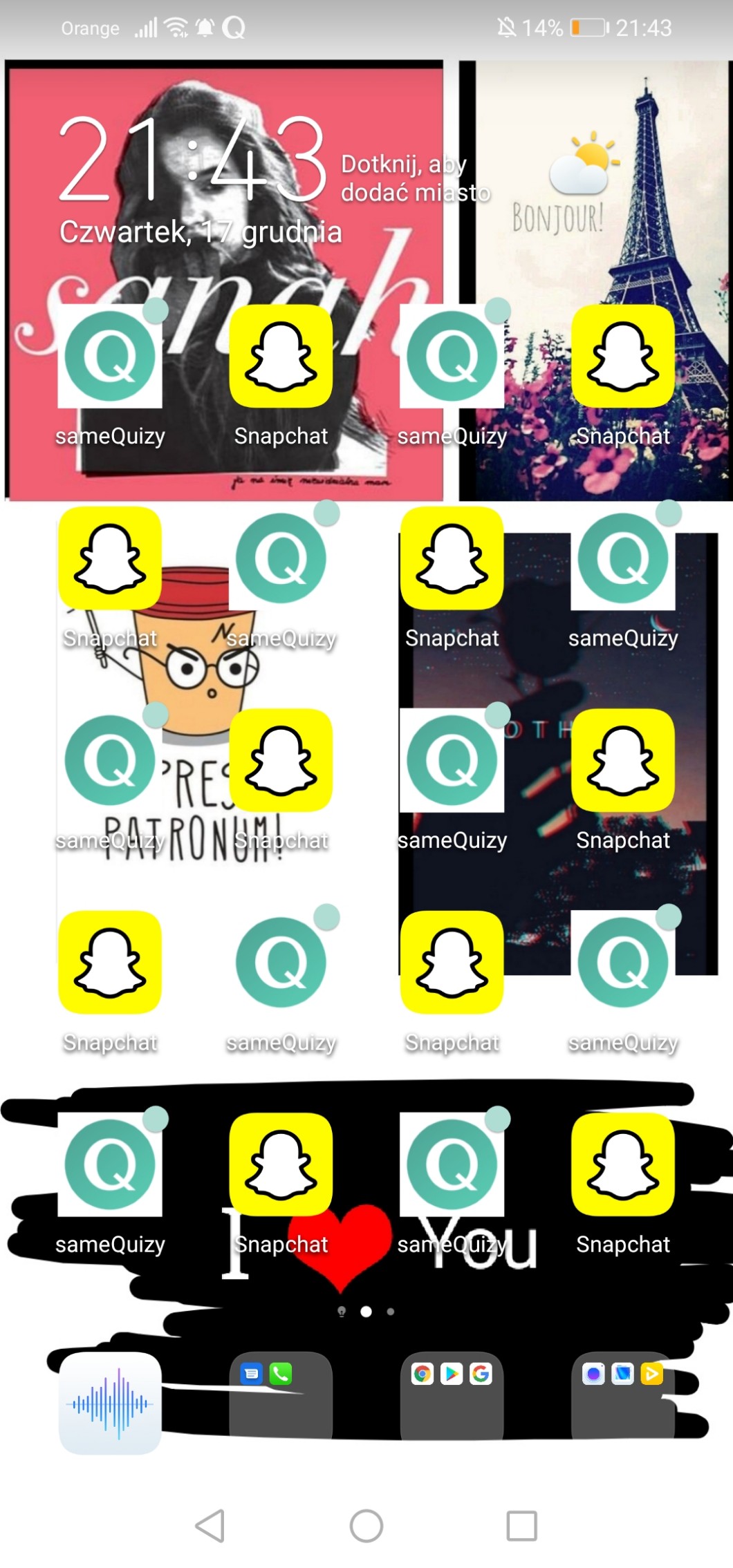733x1568 pixels.
Task: Launch the voice recorder app in the dock
Action: pos(110,1403)
